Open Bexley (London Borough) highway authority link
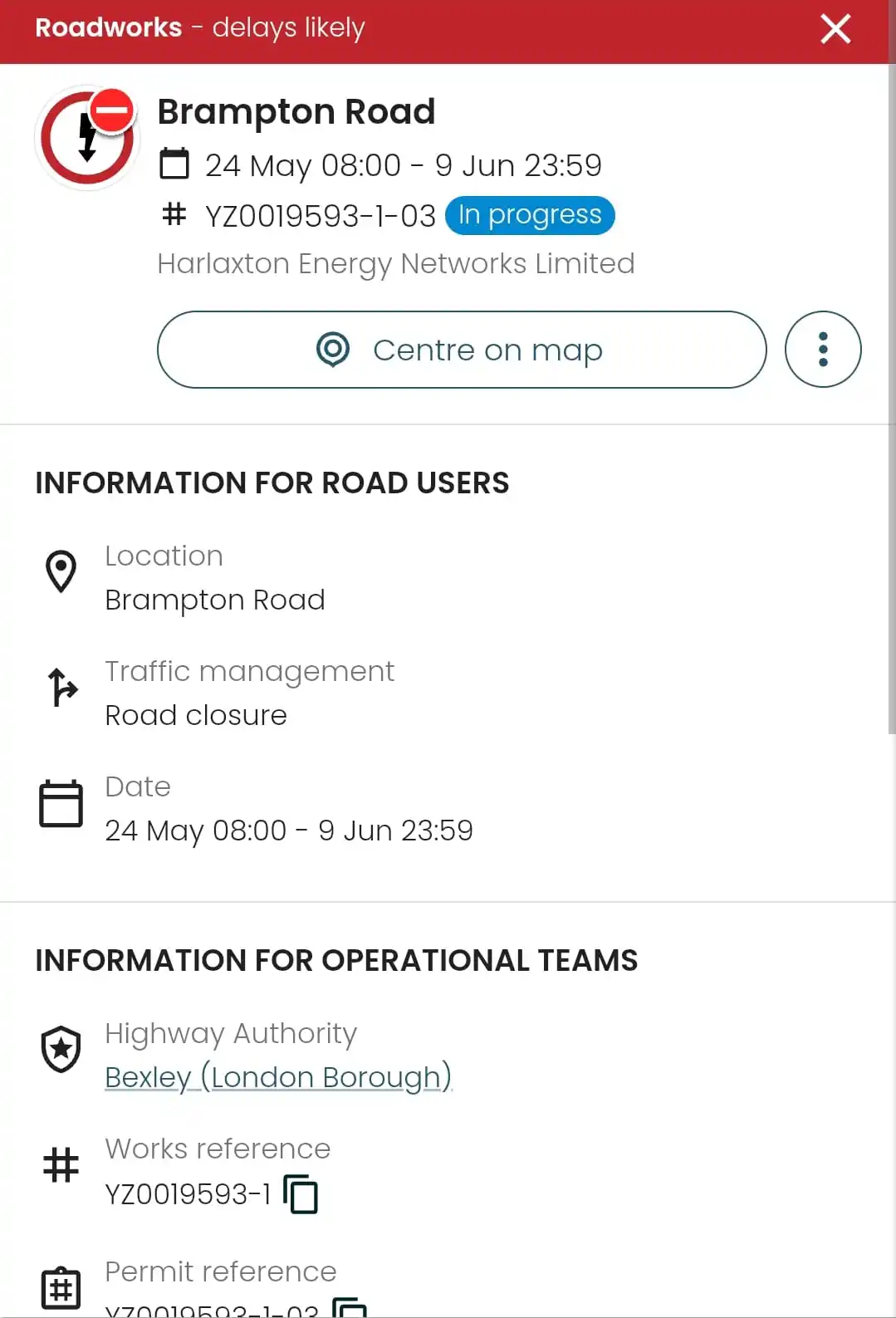Image resolution: width=896 pixels, height=1318 pixels. click(x=278, y=1077)
